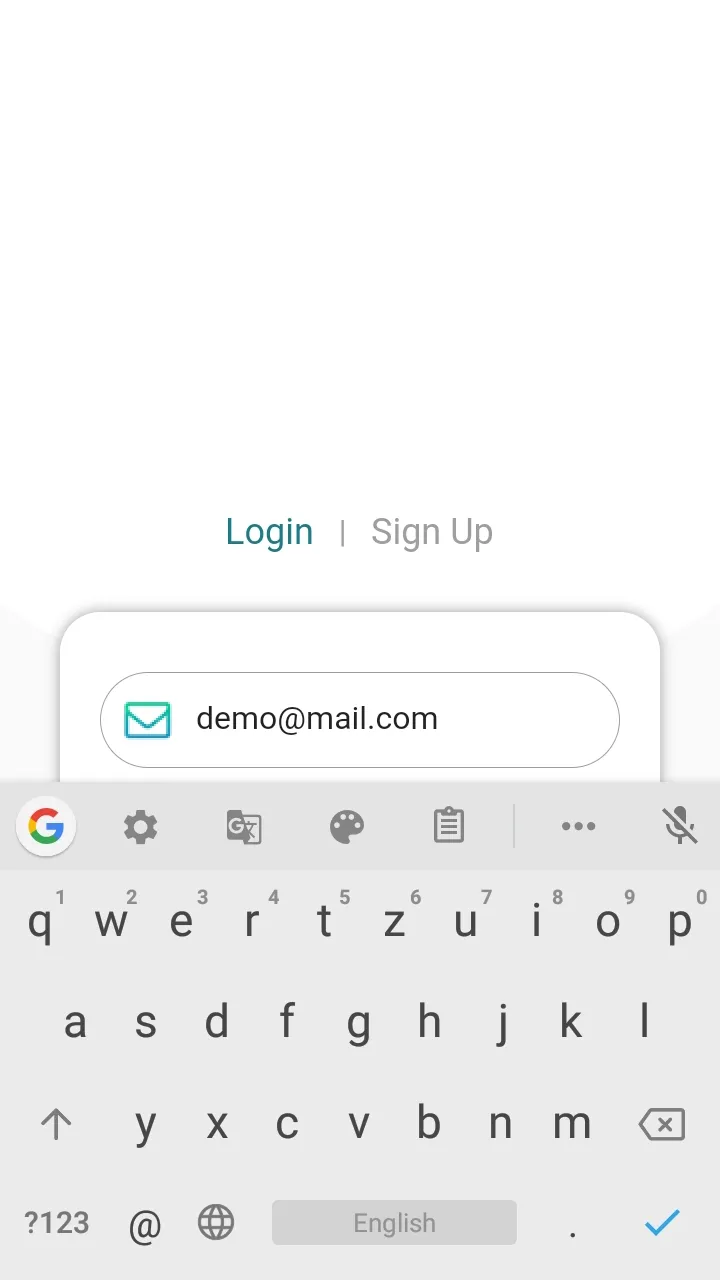Confirm input with the checkmark key
Viewport: 720px width, 1280px height.
coord(661,1222)
